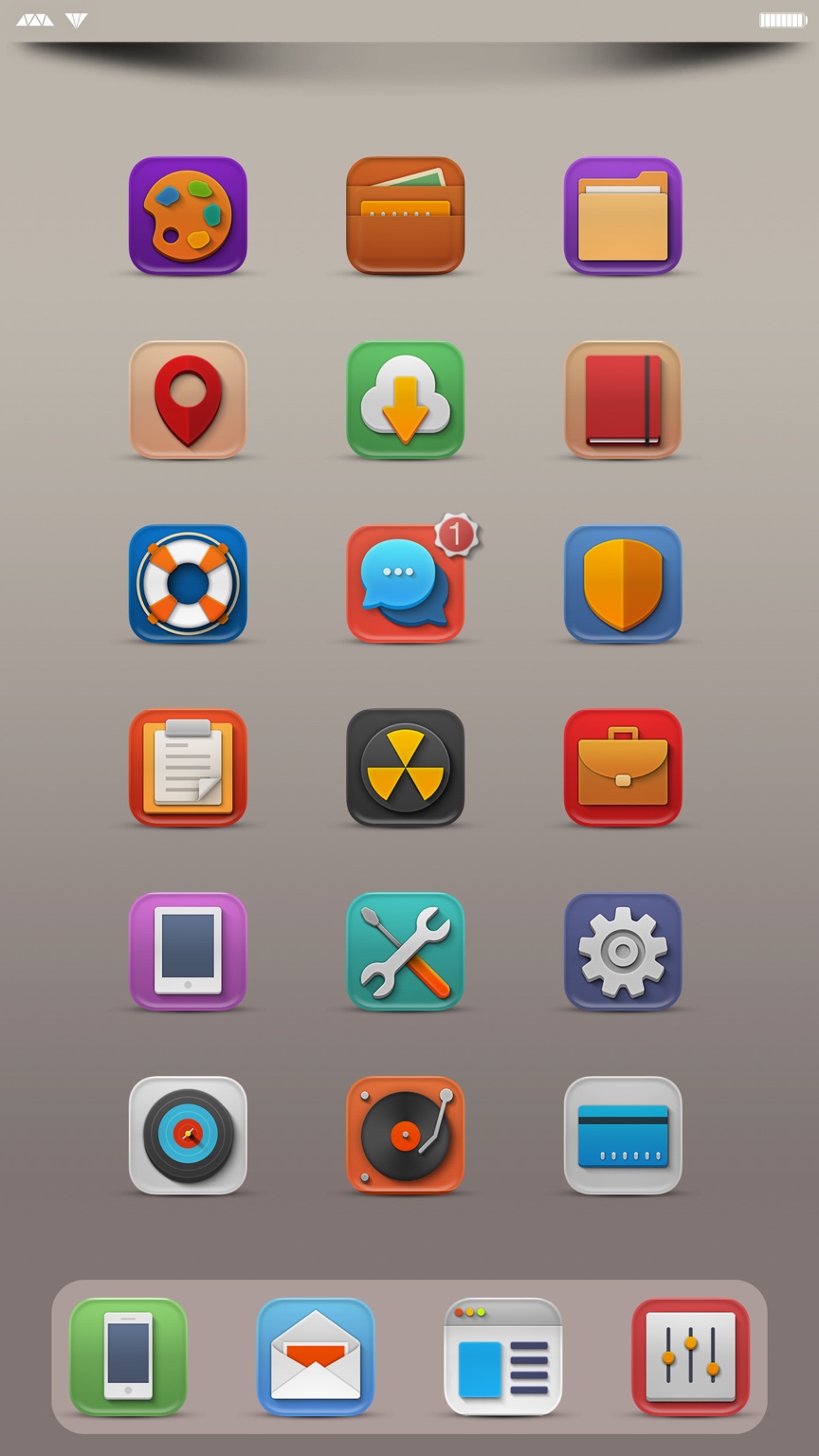
Task: Launch the vinyl turntable music app
Action: click(405, 1136)
